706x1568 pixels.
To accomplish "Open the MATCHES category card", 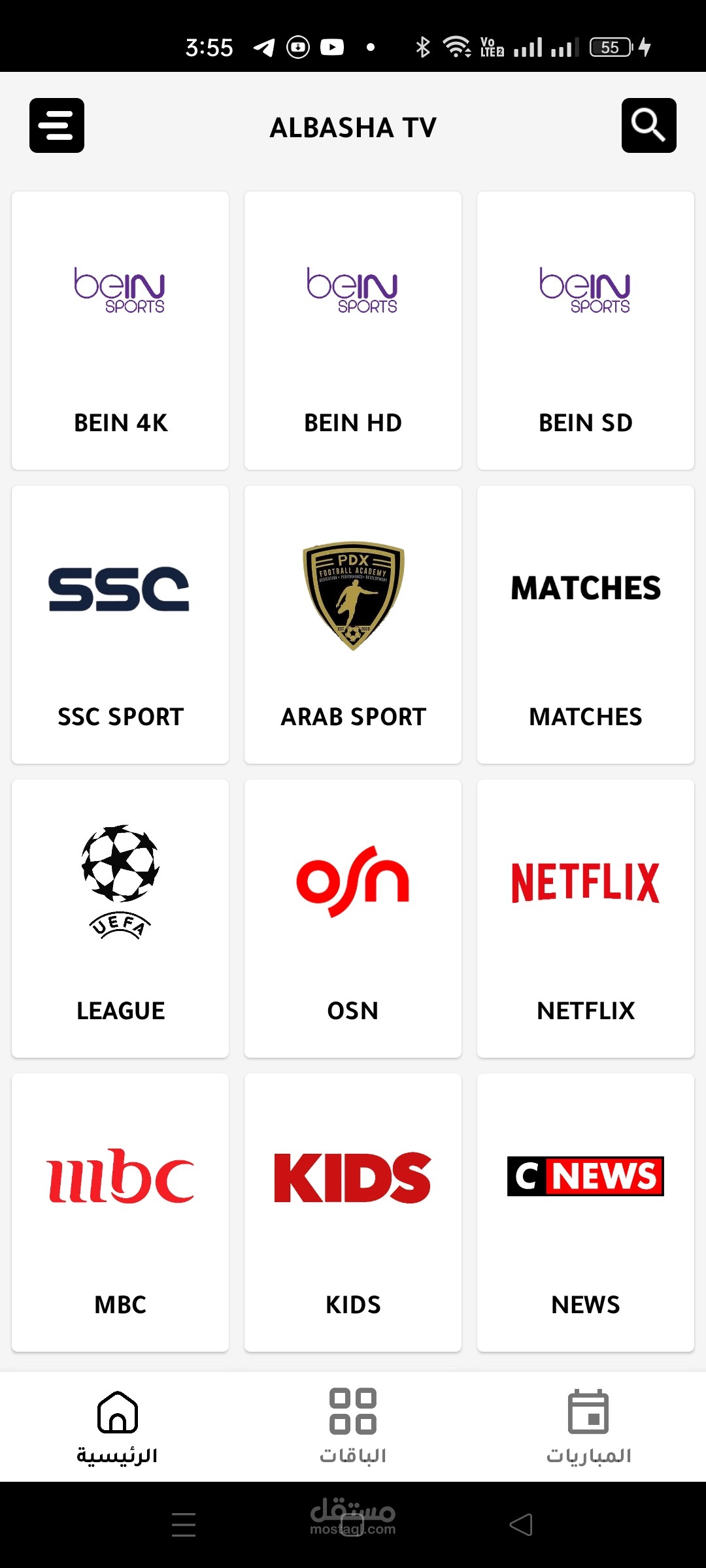I will tap(586, 625).
